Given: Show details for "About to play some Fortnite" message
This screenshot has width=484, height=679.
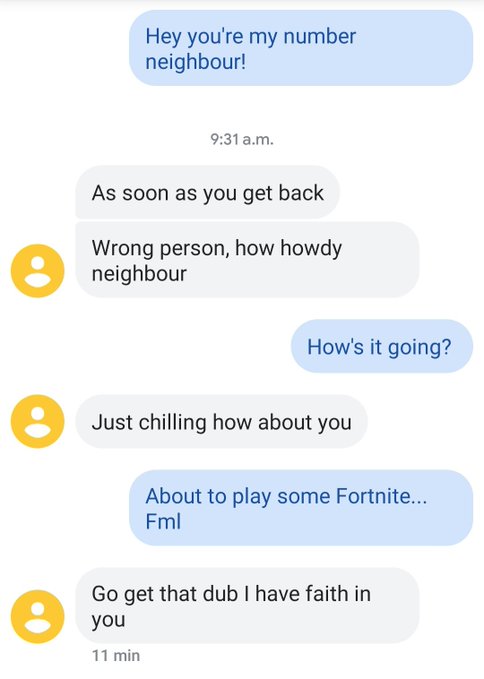Looking at the screenshot, I should coord(301,508).
